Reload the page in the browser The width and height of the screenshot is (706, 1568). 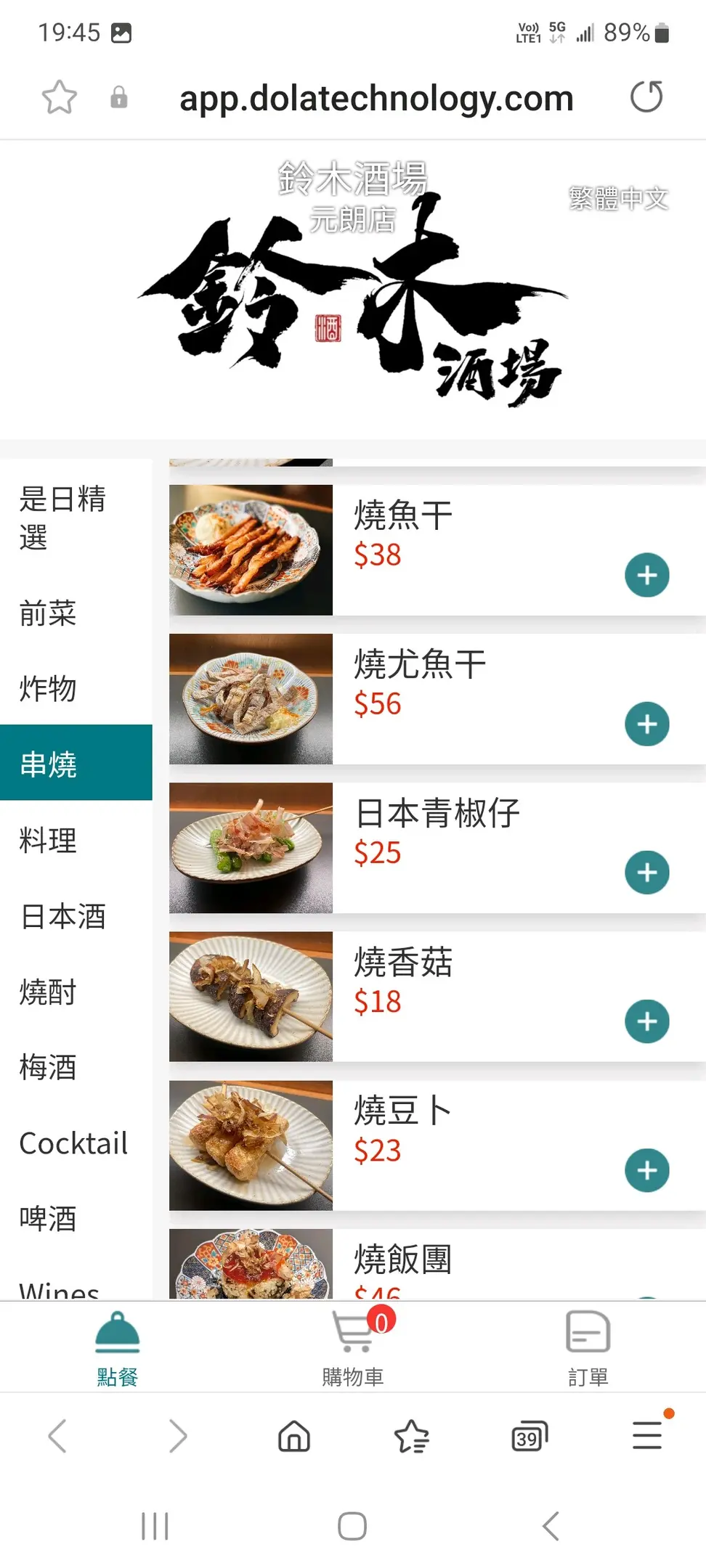(x=646, y=97)
